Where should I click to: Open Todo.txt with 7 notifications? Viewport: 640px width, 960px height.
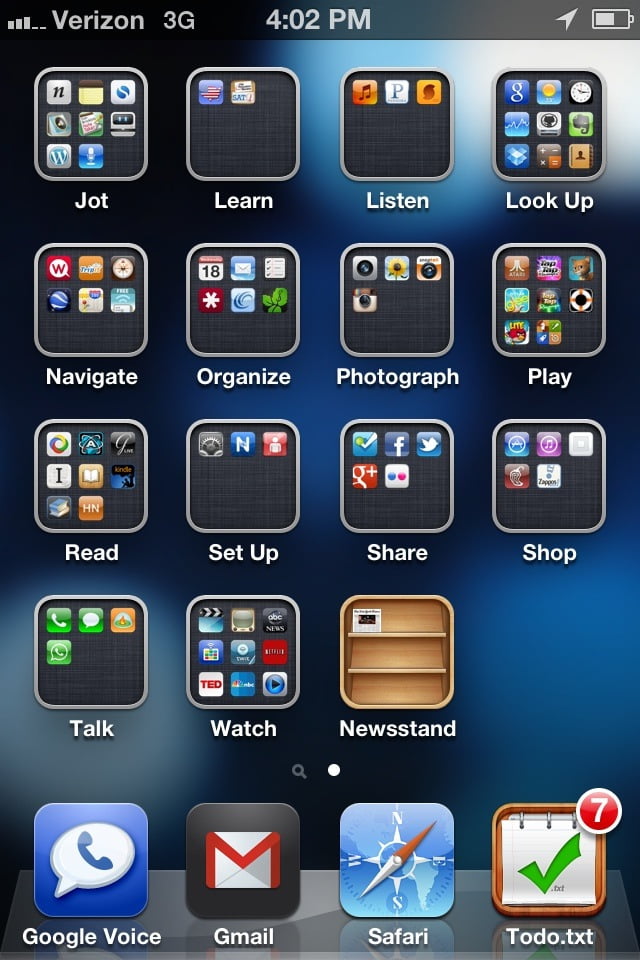click(549, 861)
